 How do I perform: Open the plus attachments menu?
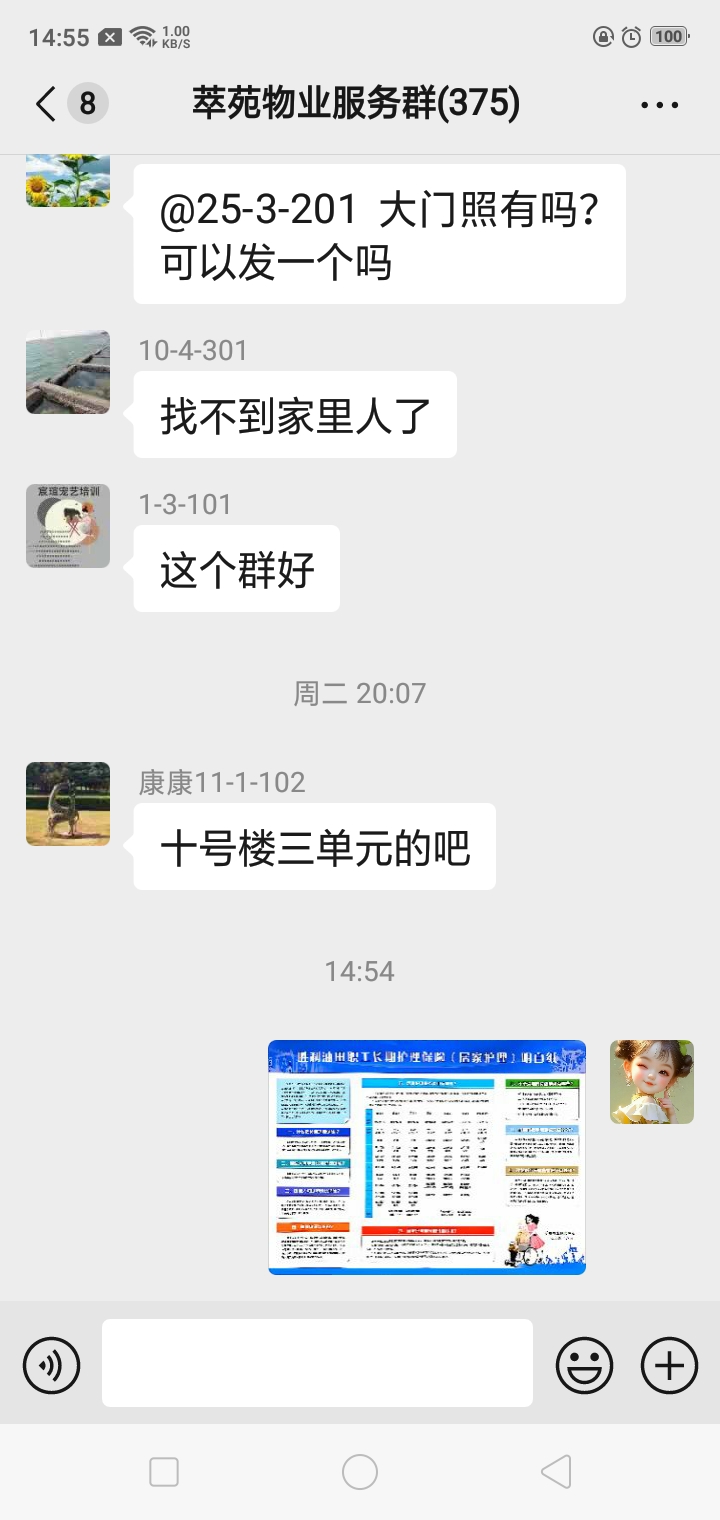[669, 1365]
